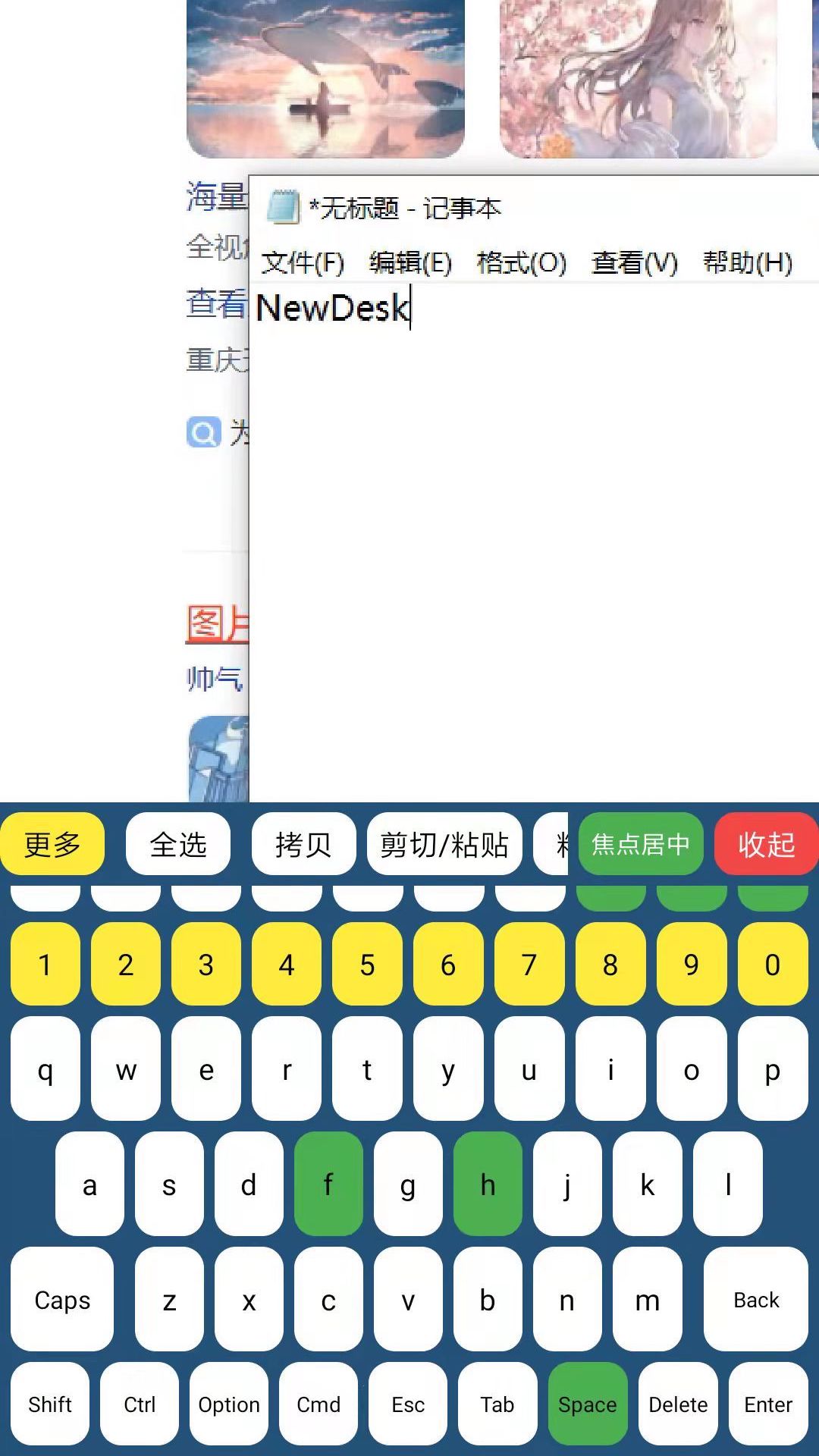The height and width of the screenshot is (1456, 819).
Task: Enable 焦点居中 focus centering mode
Action: point(641,843)
